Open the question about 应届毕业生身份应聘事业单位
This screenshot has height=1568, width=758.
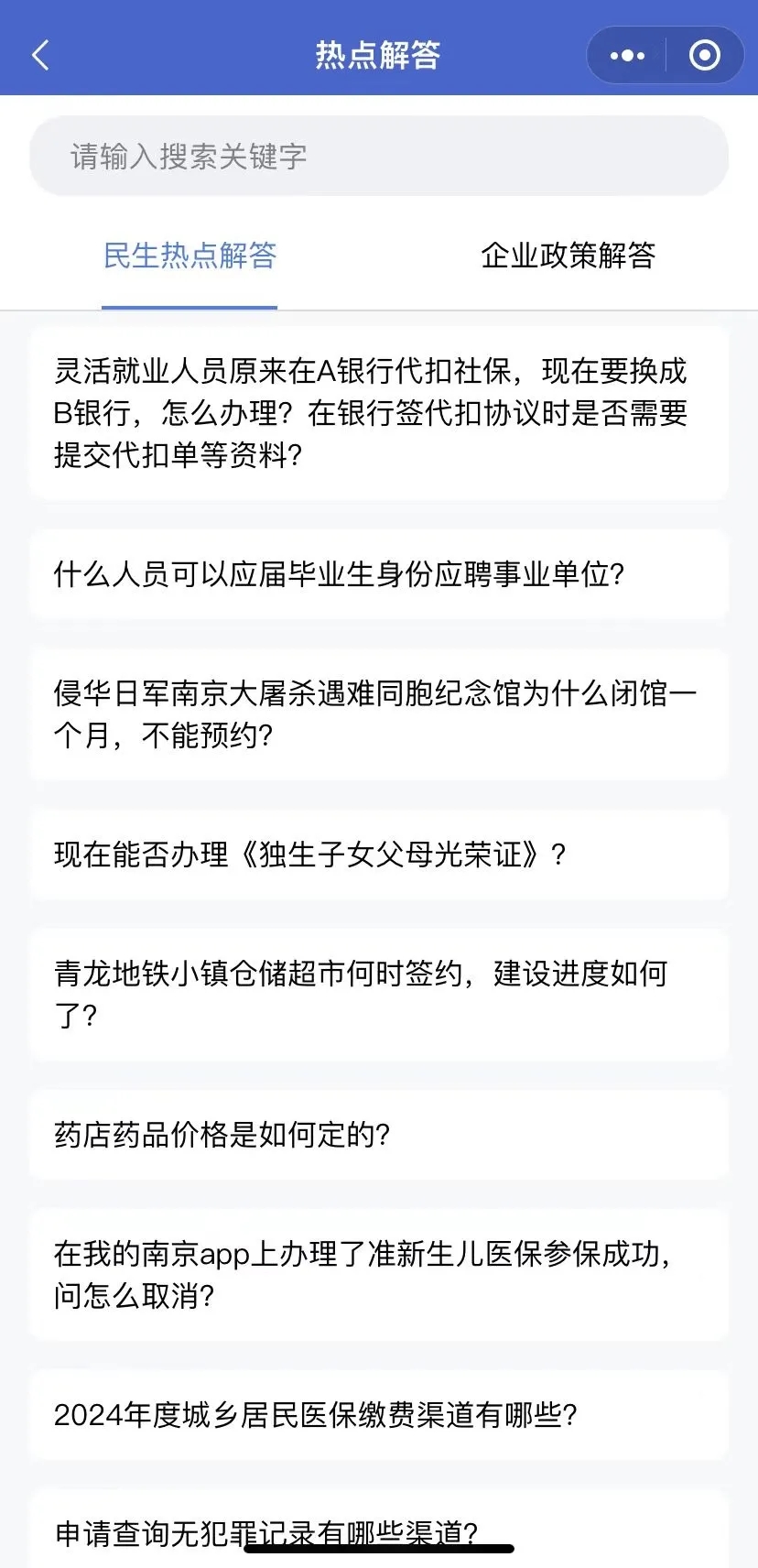click(x=379, y=574)
